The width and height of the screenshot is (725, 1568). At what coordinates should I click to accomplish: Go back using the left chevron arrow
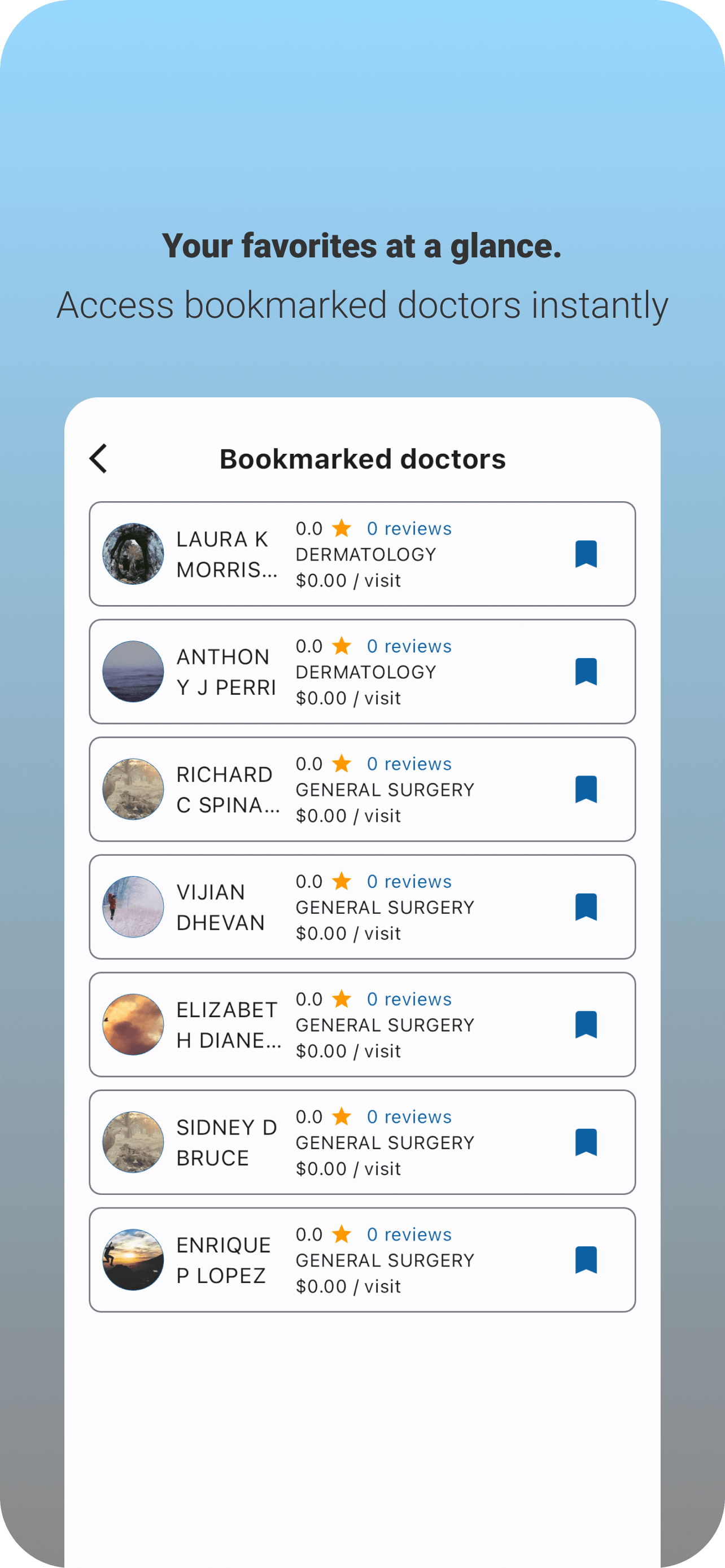(x=98, y=459)
